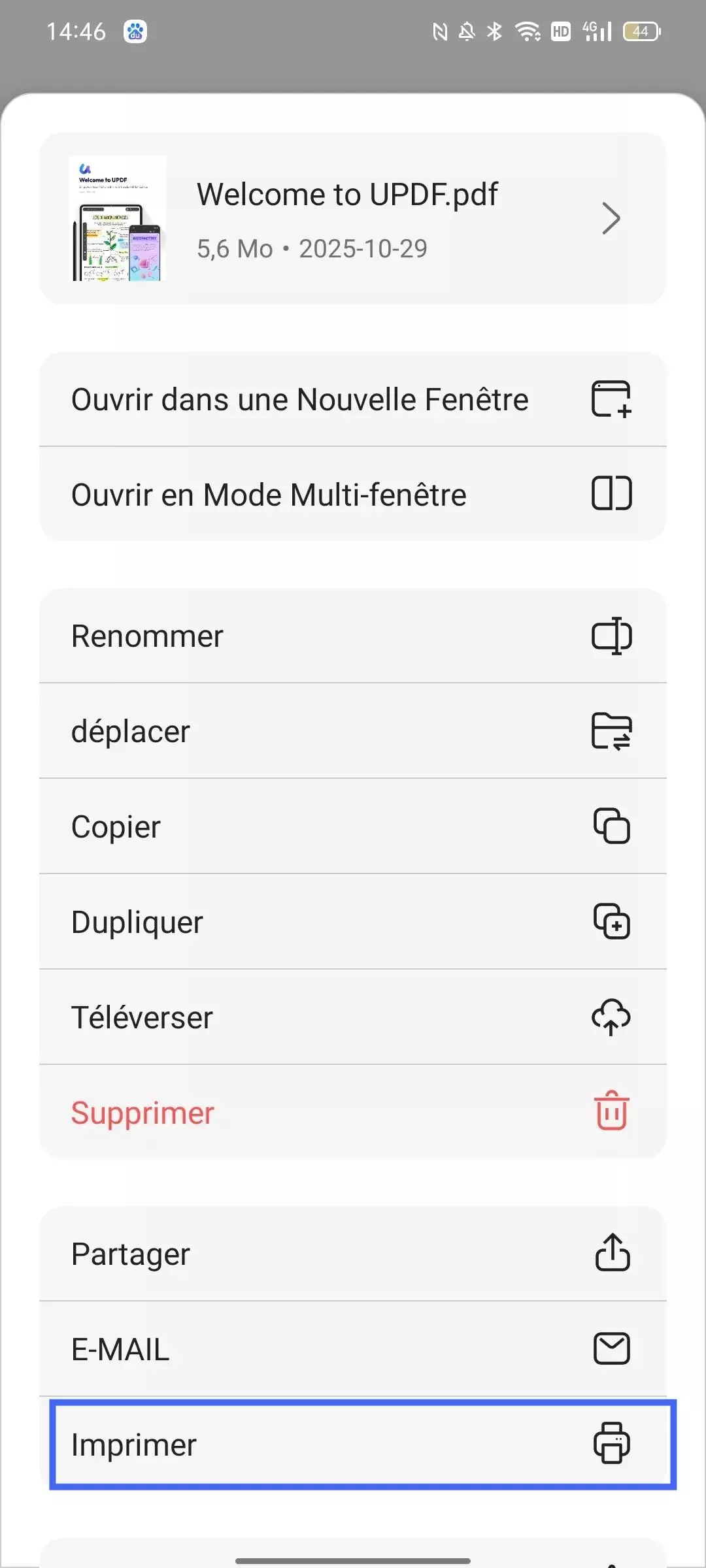This screenshot has height=1568, width=706.
Task: Click the duplicate icon beside Dupliquer
Action: click(612, 922)
